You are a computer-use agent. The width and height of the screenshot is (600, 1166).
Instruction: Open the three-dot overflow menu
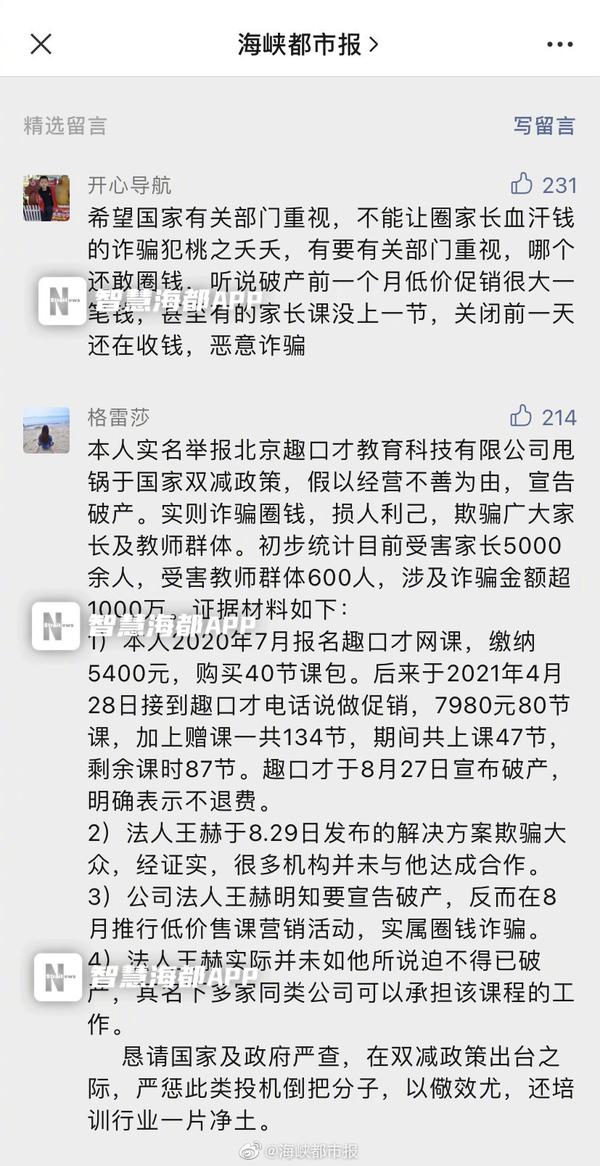pos(560,44)
